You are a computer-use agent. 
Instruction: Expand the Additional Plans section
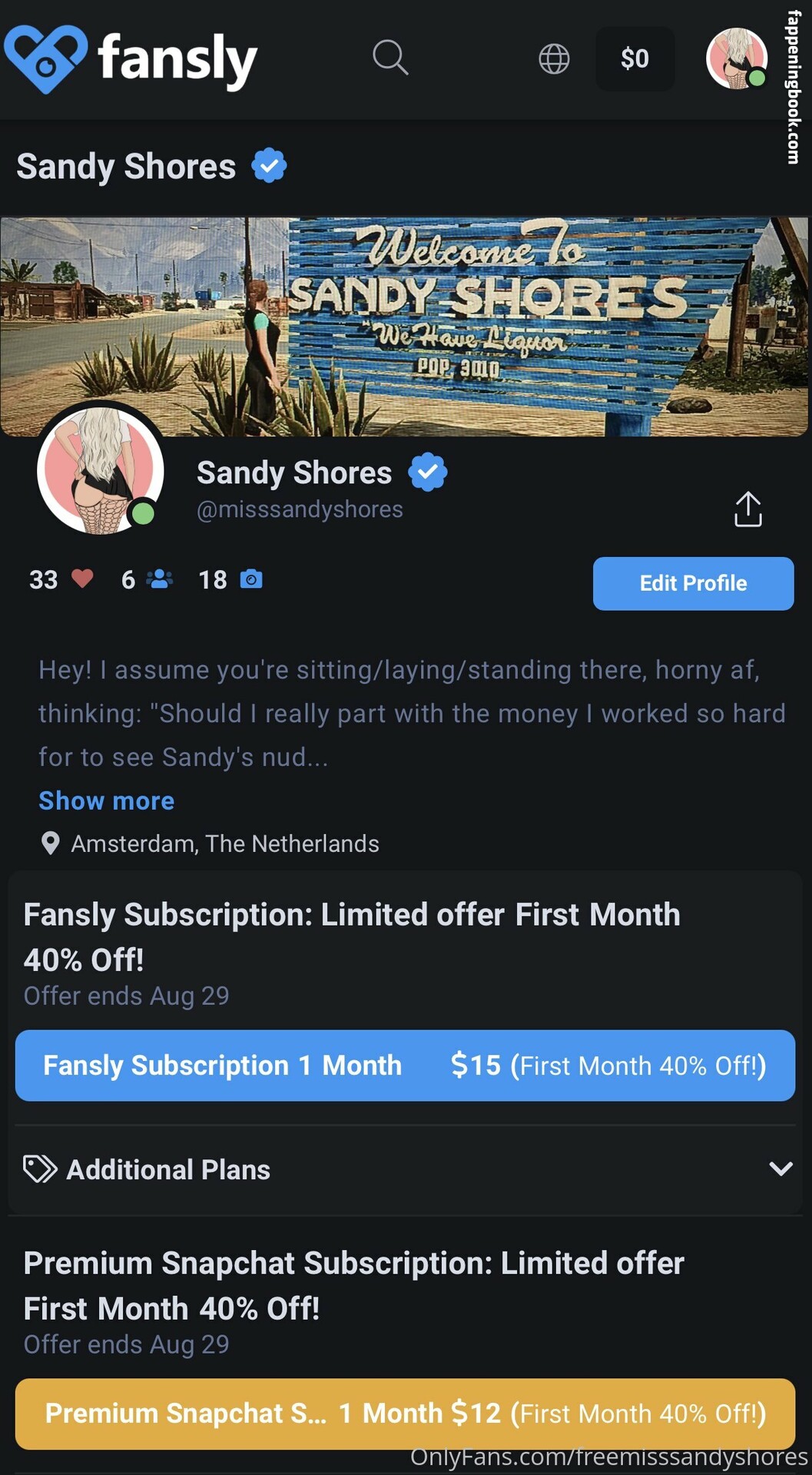click(x=405, y=1169)
